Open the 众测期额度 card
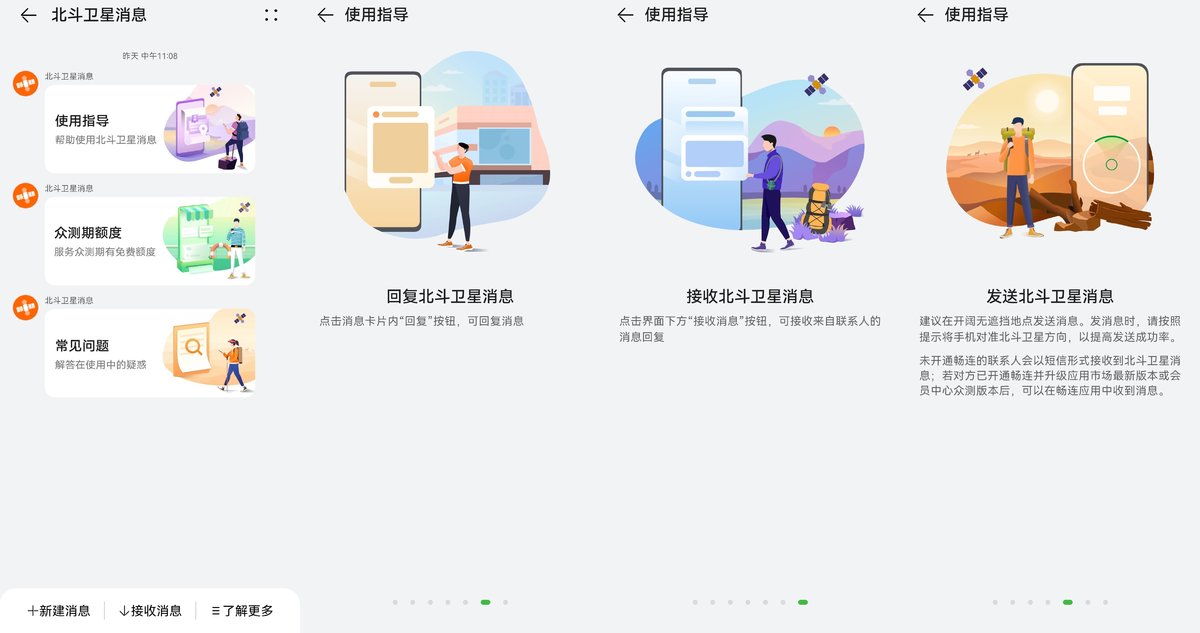The width and height of the screenshot is (1200, 633). pos(149,241)
